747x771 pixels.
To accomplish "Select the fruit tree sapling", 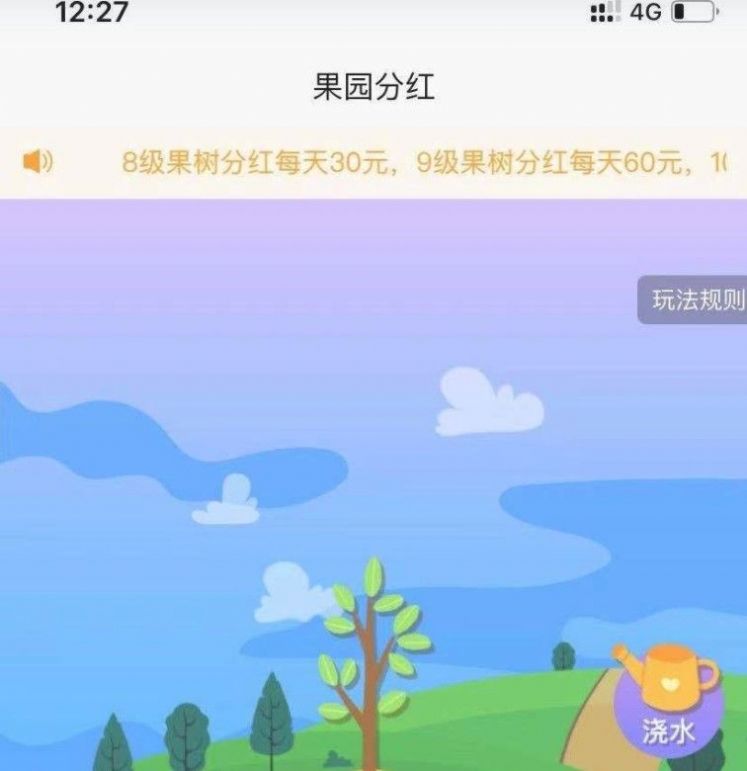I will coord(370,660).
